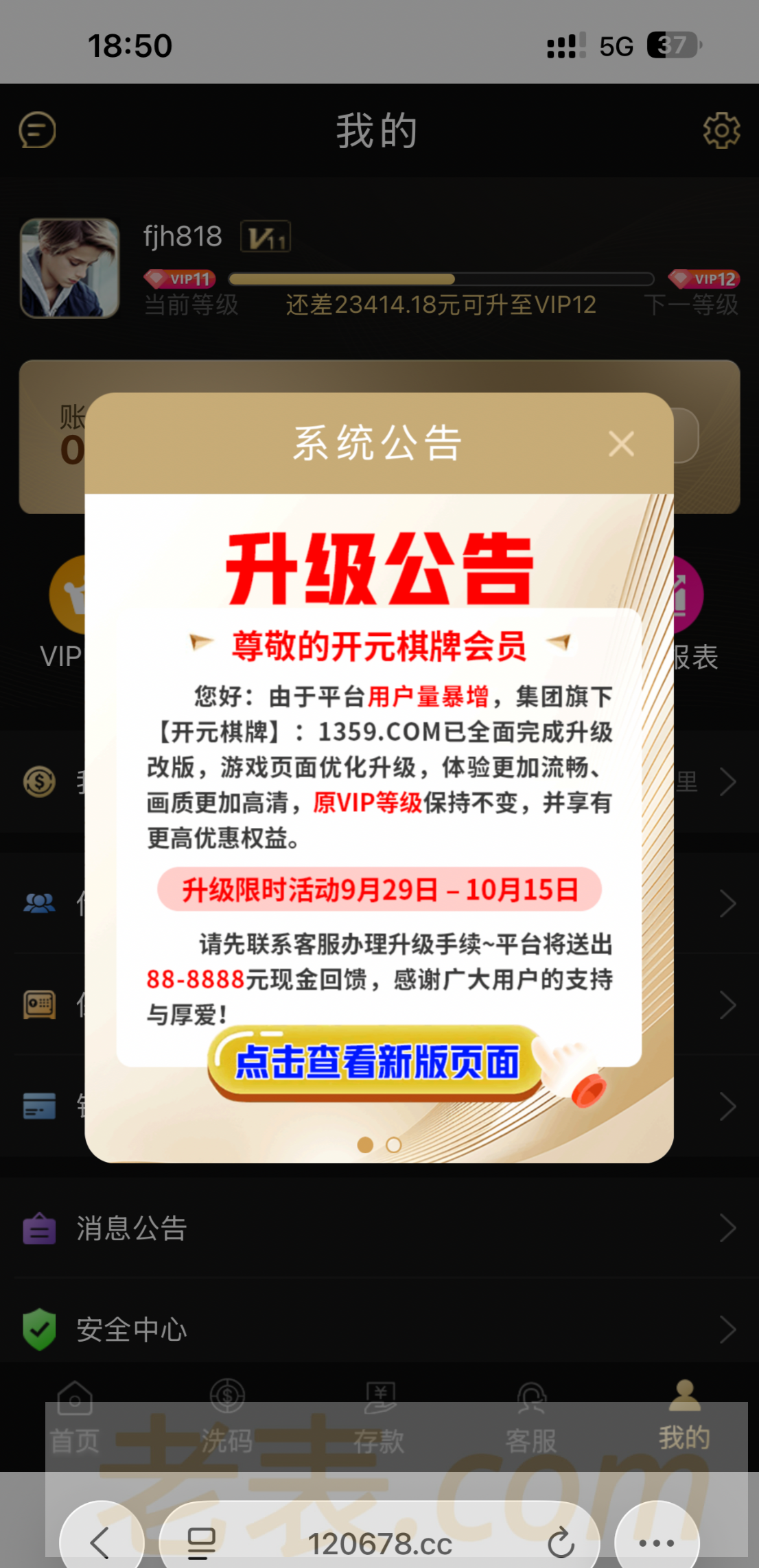Go to the second announcement page dot
759x1568 pixels.
point(394,1145)
